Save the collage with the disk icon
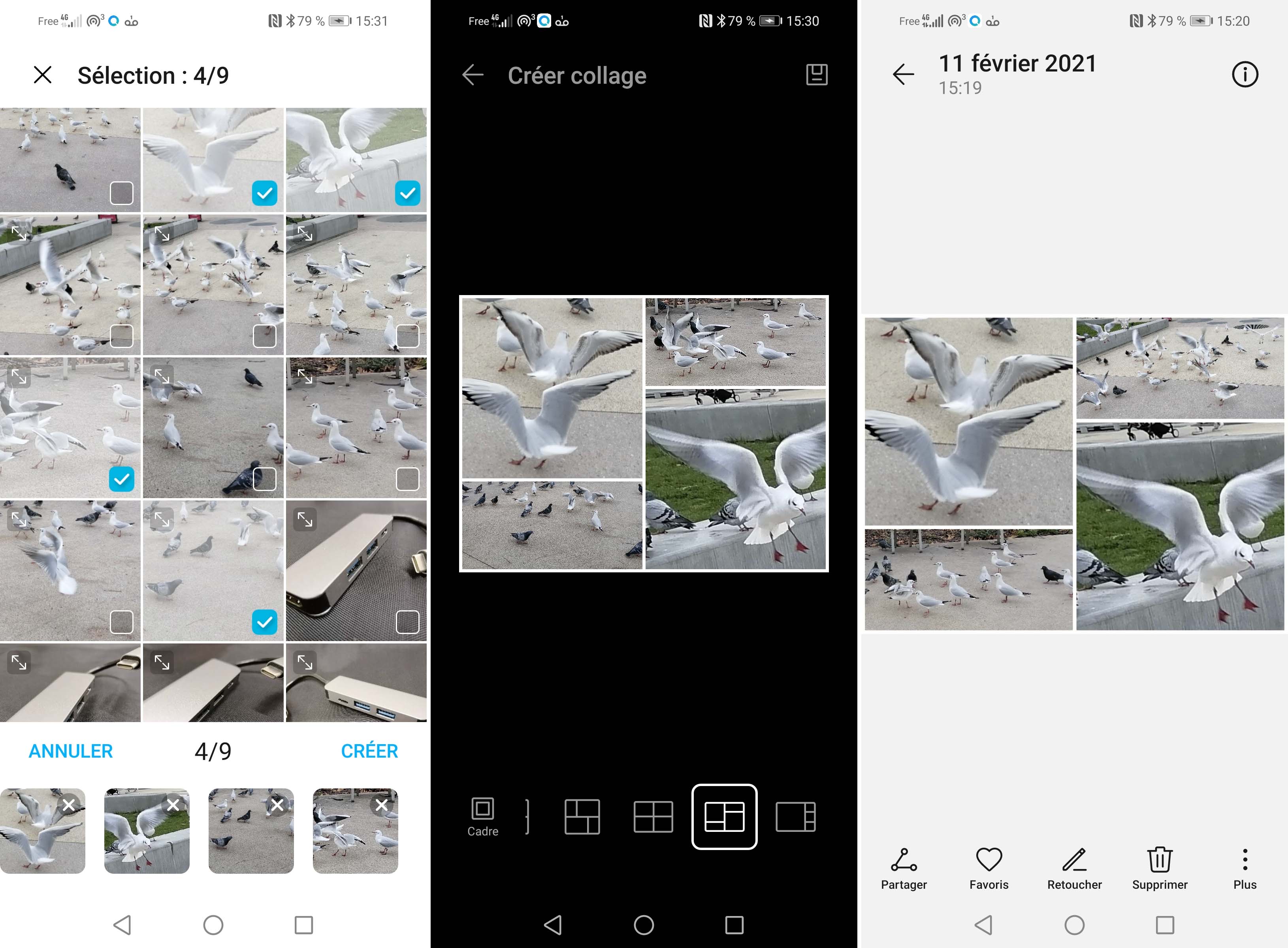1288x948 pixels. 816,75
